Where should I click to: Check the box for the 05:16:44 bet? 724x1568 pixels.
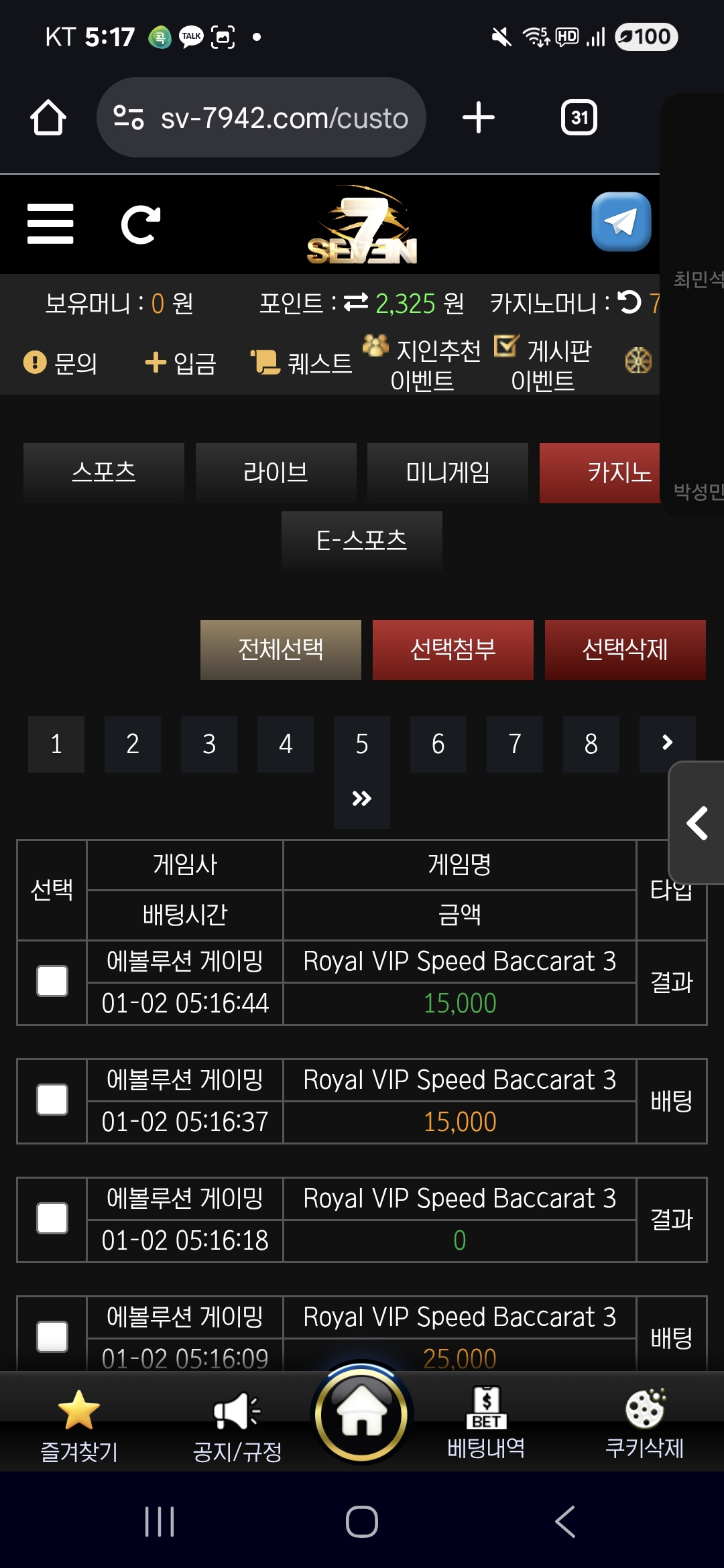pyautogui.click(x=52, y=981)
